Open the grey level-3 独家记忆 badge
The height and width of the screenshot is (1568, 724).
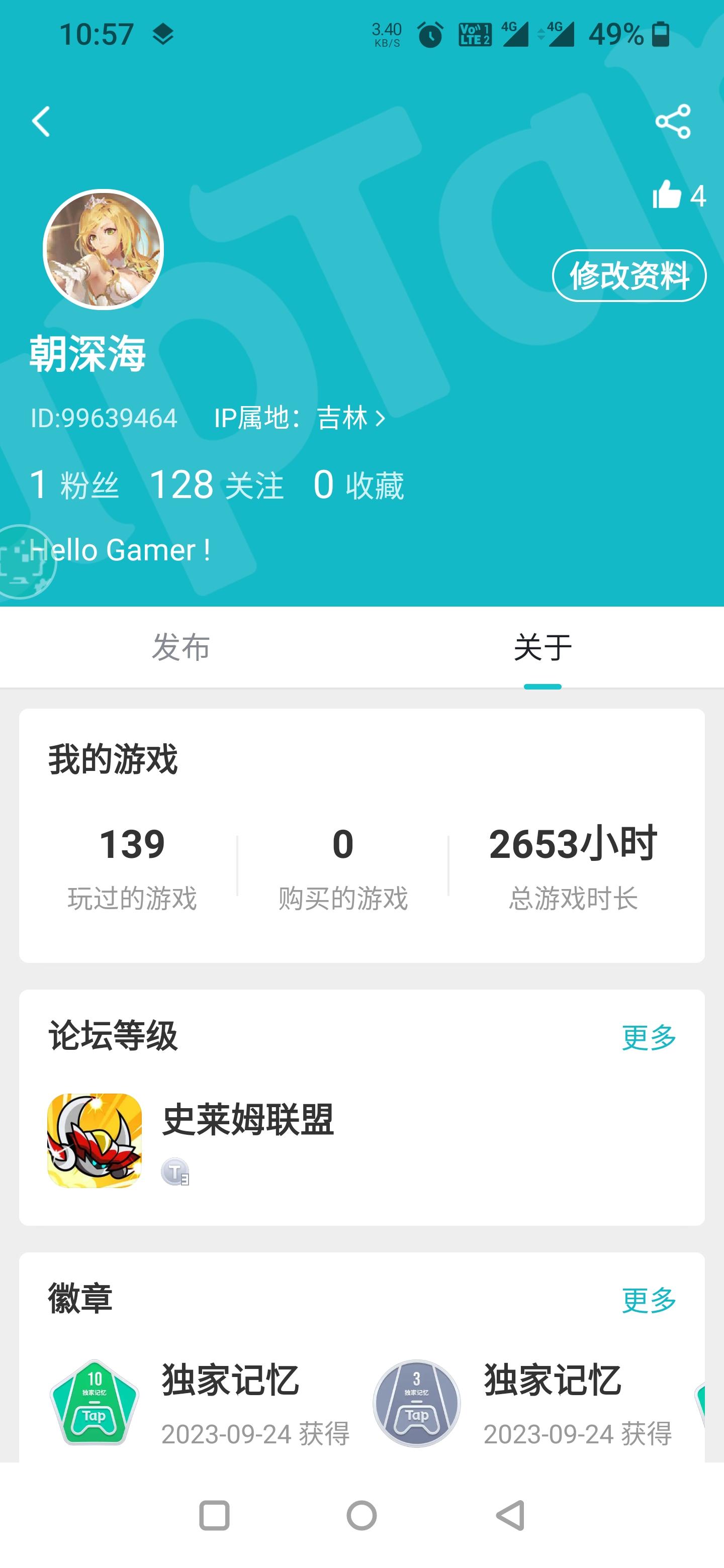click(416, 1403)
